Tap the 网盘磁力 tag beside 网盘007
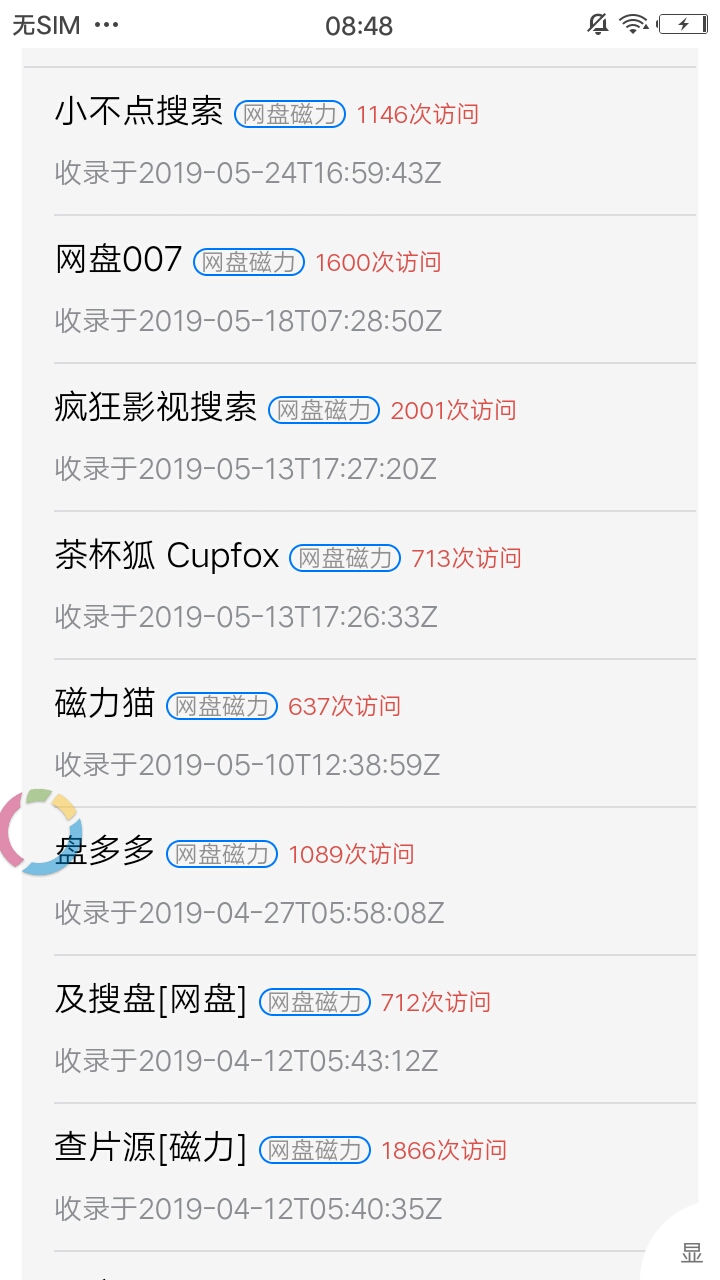This screenshot has width=720, height=1280. pos(249,262)
